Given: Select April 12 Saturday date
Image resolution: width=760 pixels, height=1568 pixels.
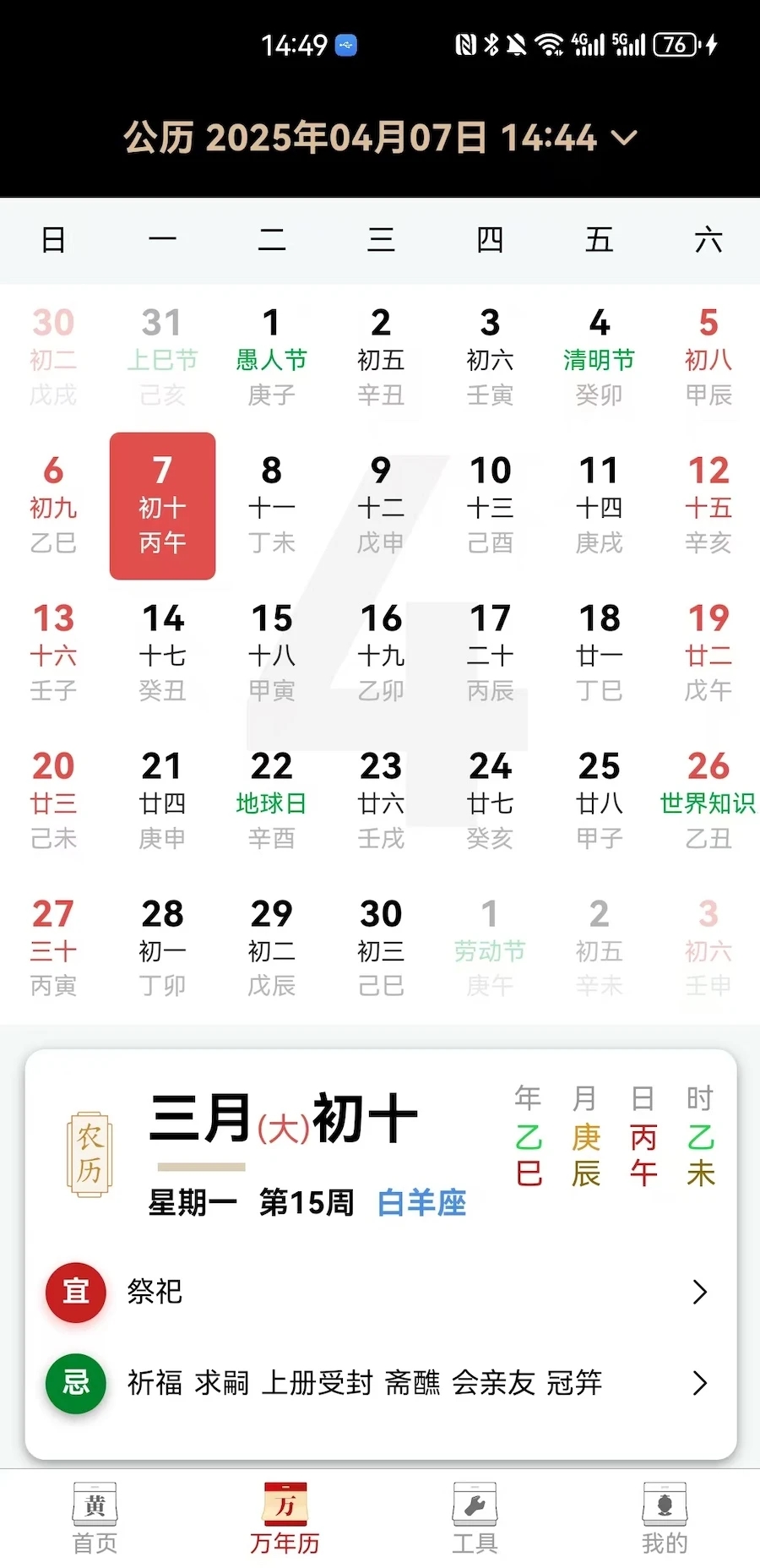Looking at the screenshot, I should (x=708, y=505).
